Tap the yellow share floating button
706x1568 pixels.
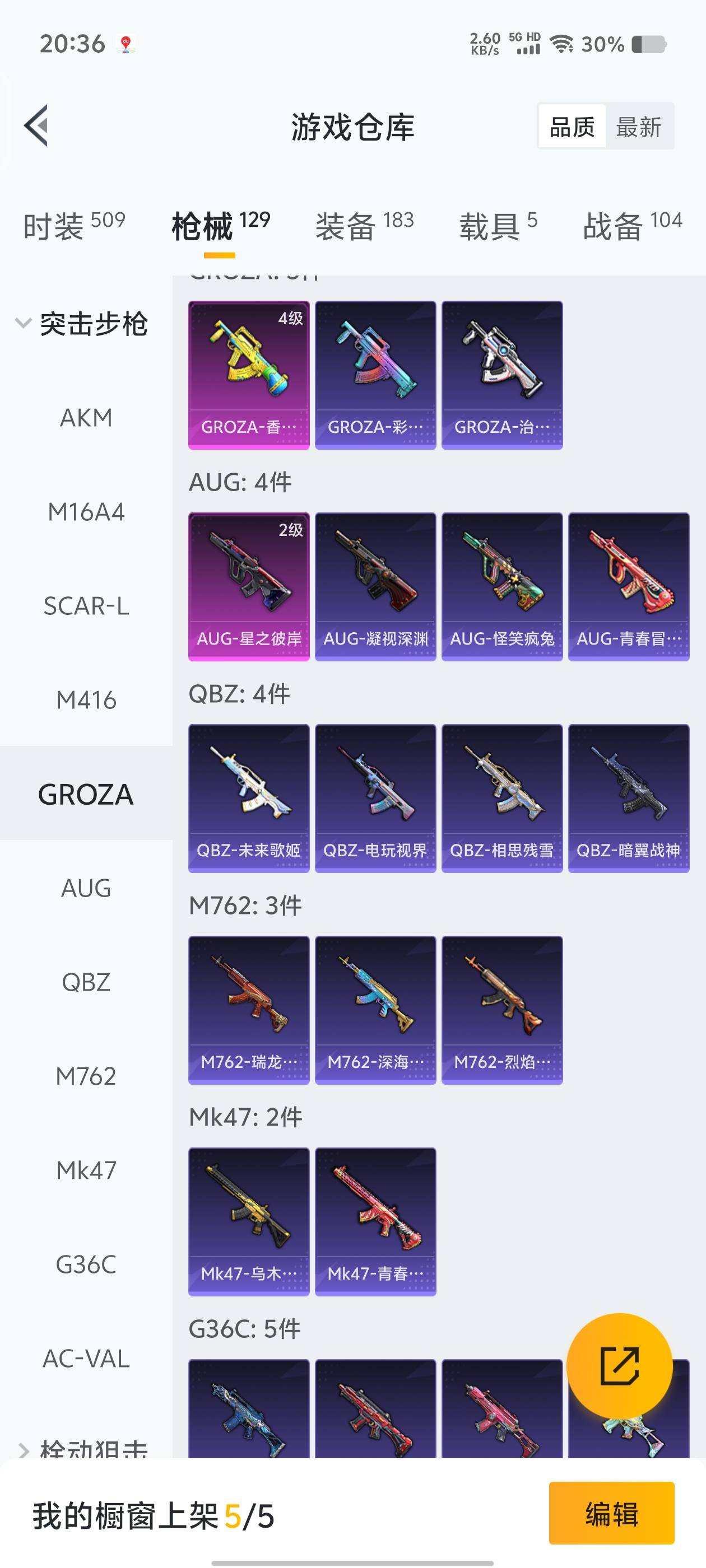pyautogui.click(x=619, y=1366)
